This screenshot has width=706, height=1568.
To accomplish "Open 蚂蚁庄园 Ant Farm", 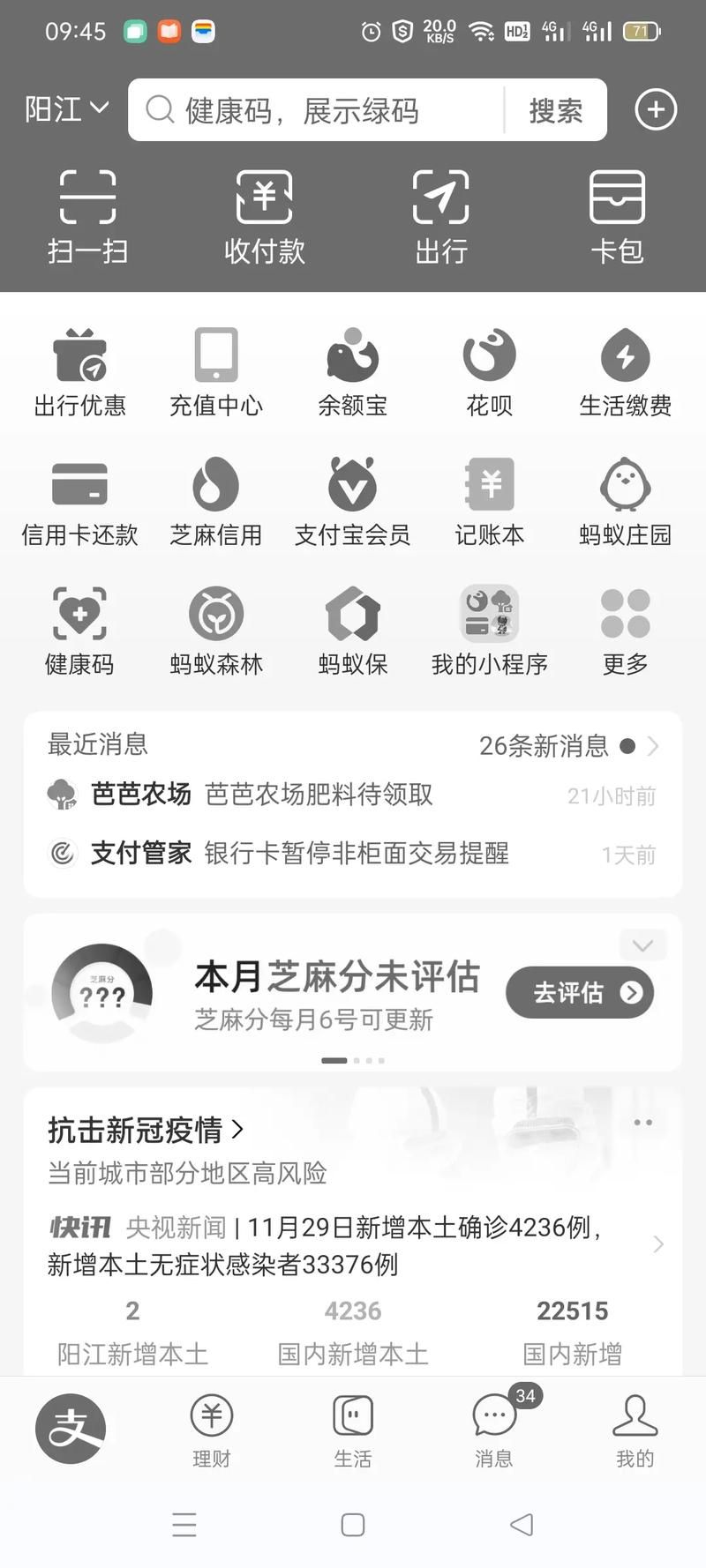I will click(x=625, y=499).
